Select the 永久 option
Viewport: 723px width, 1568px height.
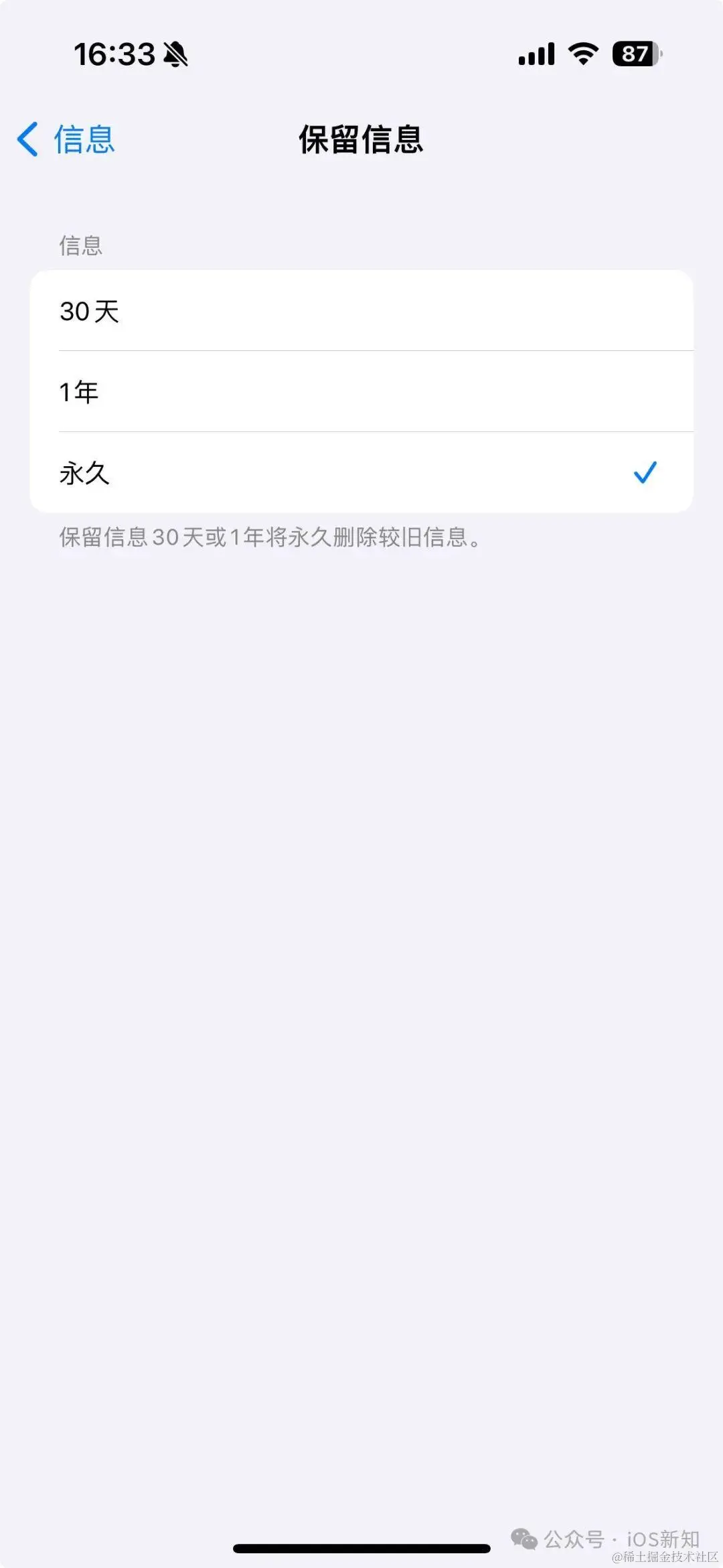tap(361, 473)
